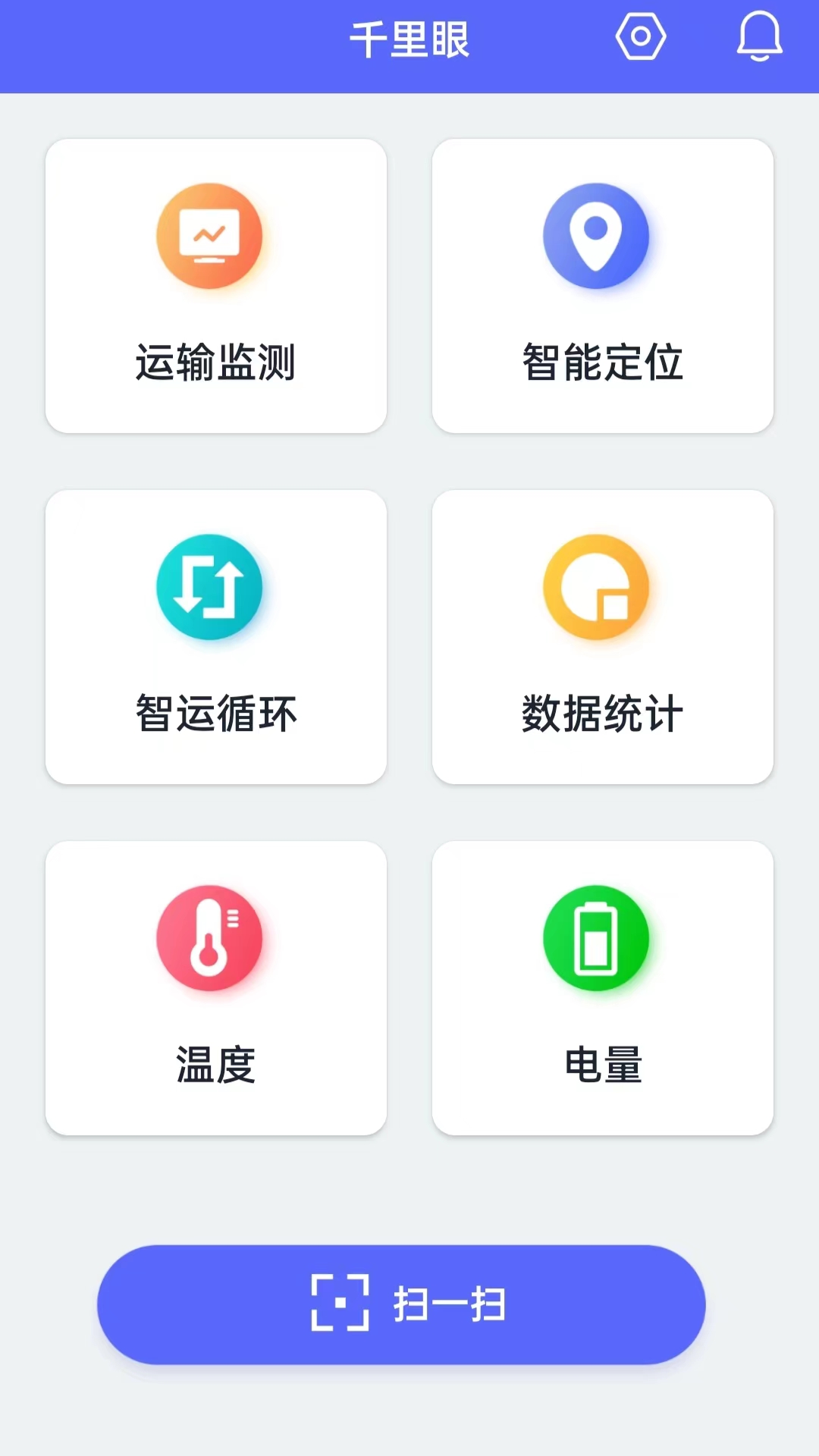Select the 智能定位 card
This screenshot has width=819, height=1456.
click(x=603, y=286)
